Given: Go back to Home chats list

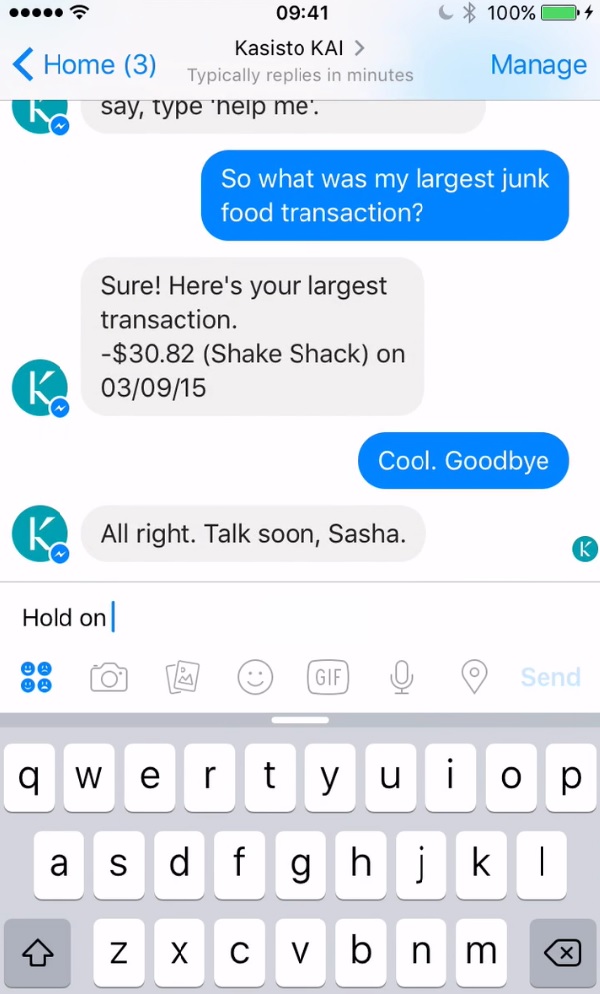Looking at the screenshot, I should [x=85, y=65].
